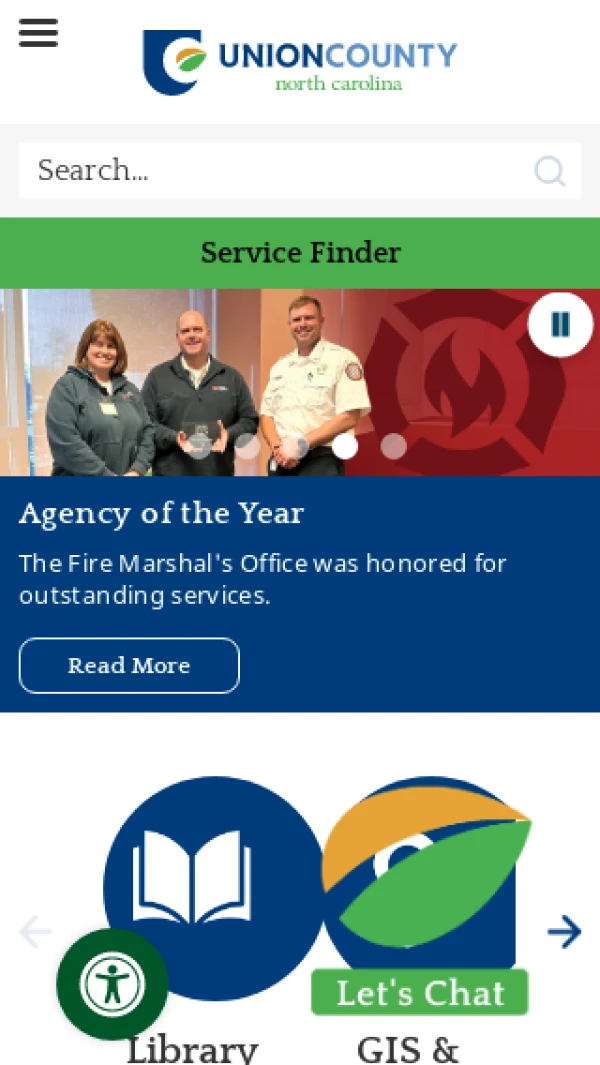Tap the magnifier search icon
600x1065 pixels.
click(x=549, y=170)
